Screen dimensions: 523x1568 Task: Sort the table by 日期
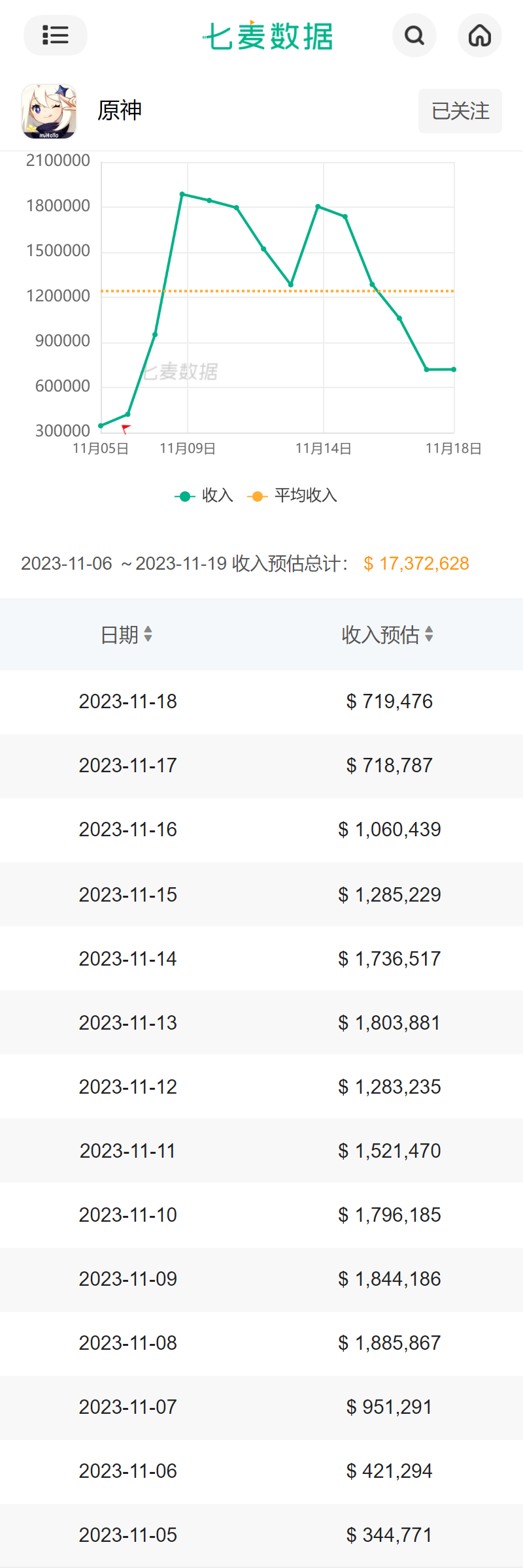(x=127, y=634)
